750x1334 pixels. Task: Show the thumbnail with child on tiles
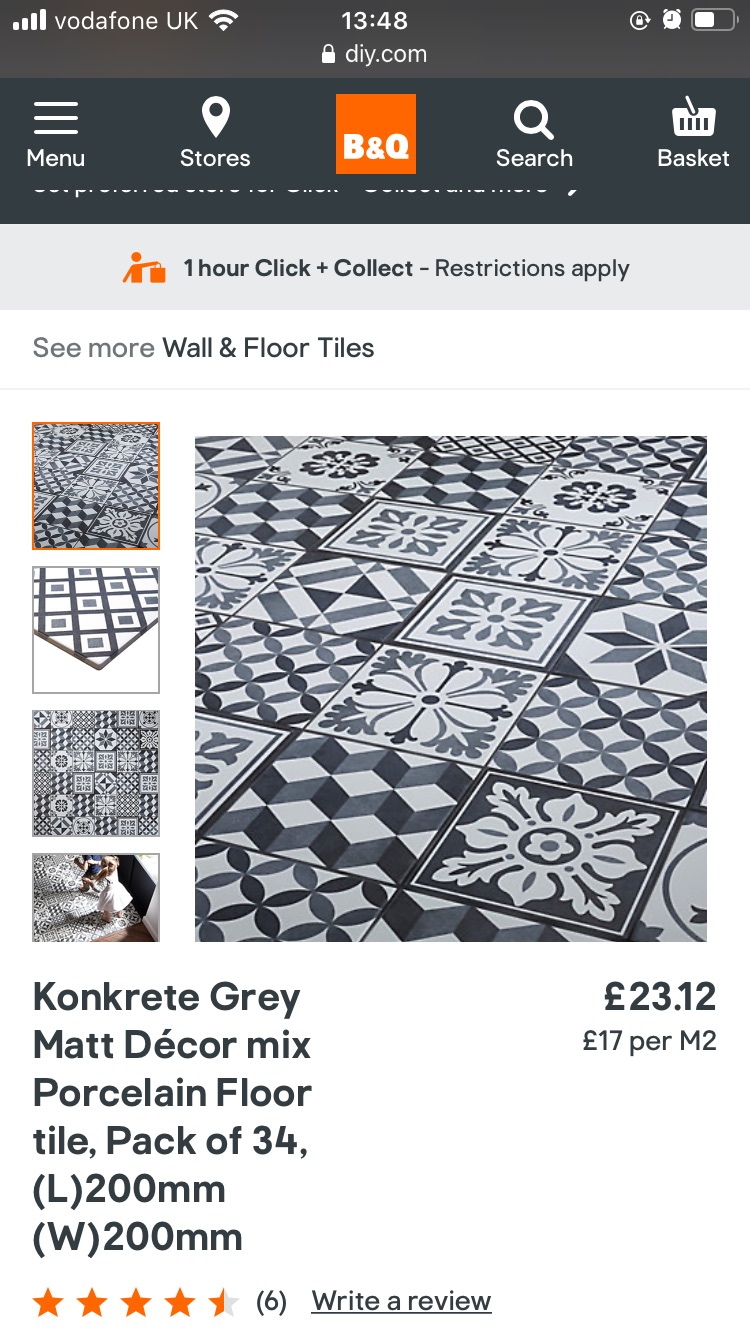click(x=96, y=897)
